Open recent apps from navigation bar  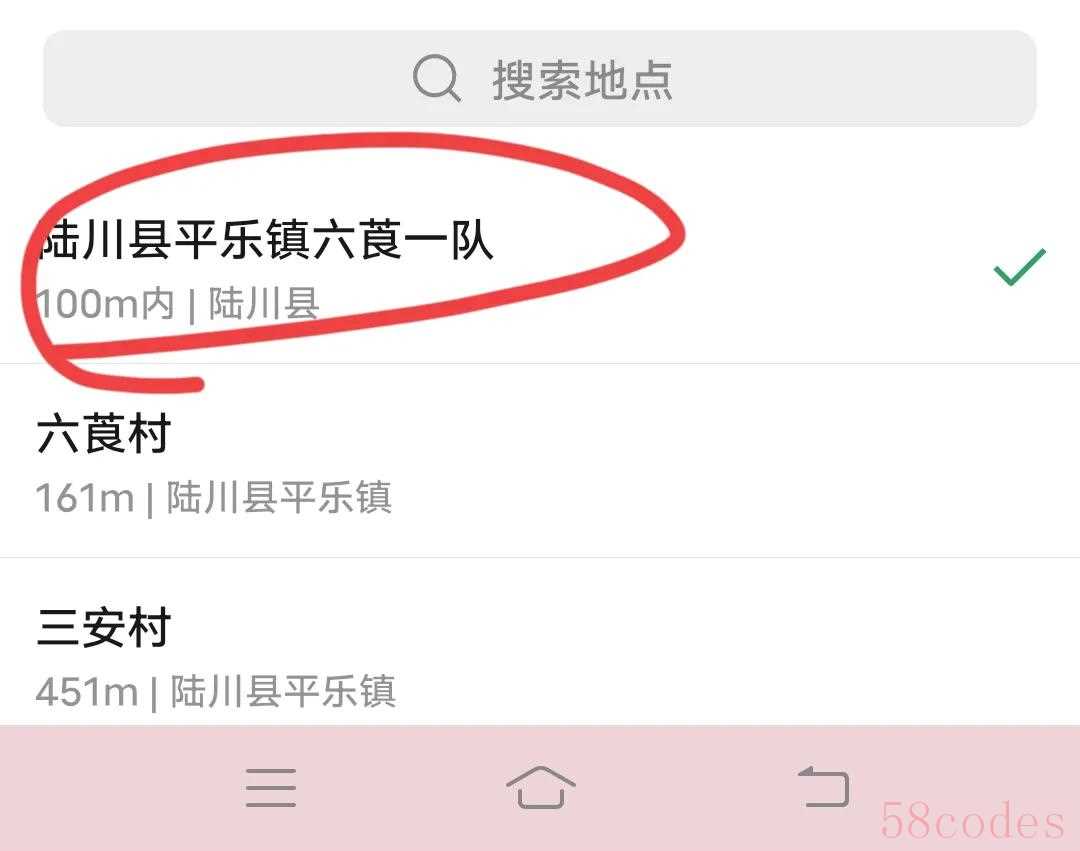coord(271,788)
